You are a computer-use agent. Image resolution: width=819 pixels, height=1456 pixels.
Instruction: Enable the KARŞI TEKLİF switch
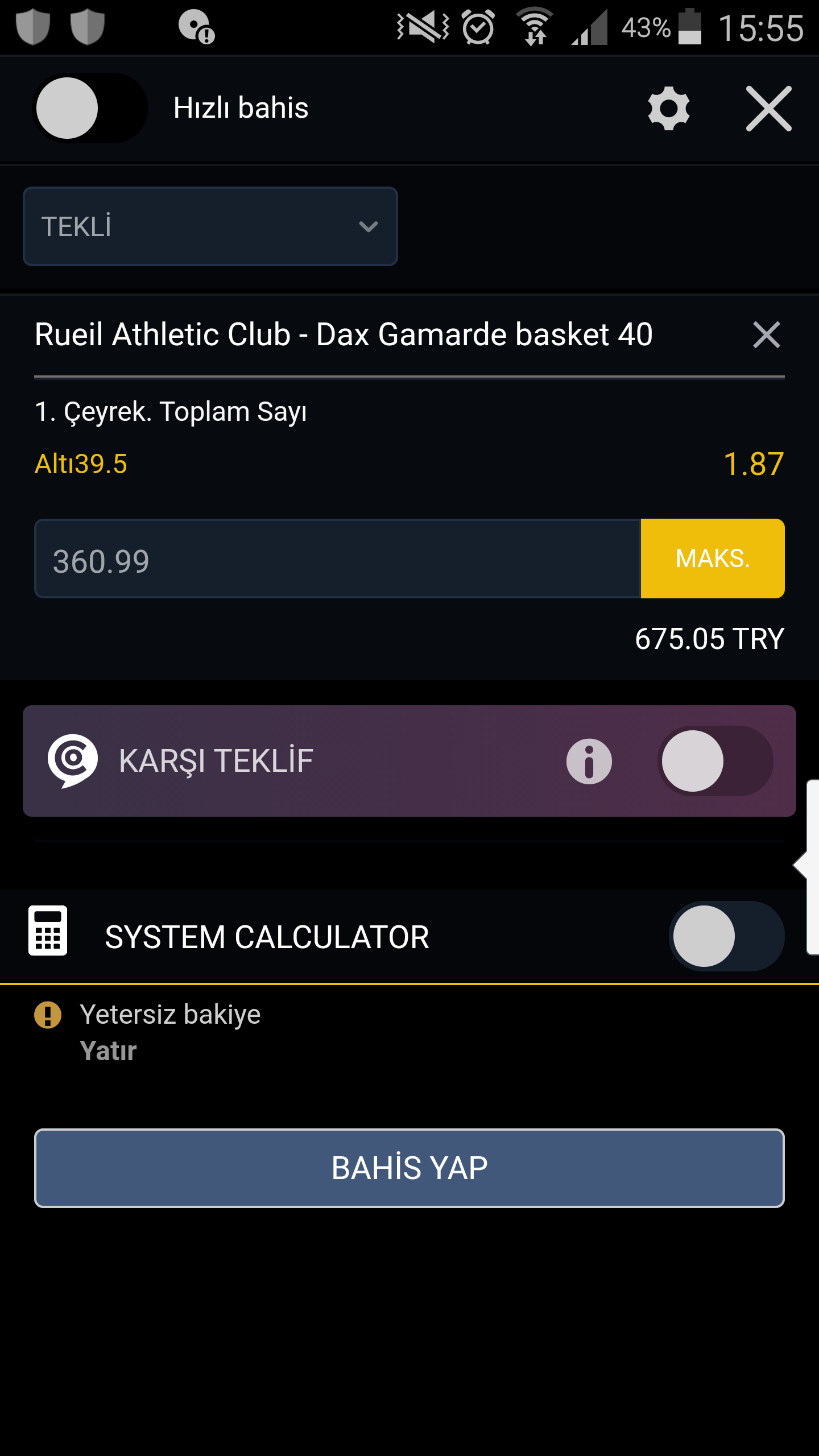[x=715, y=761]
